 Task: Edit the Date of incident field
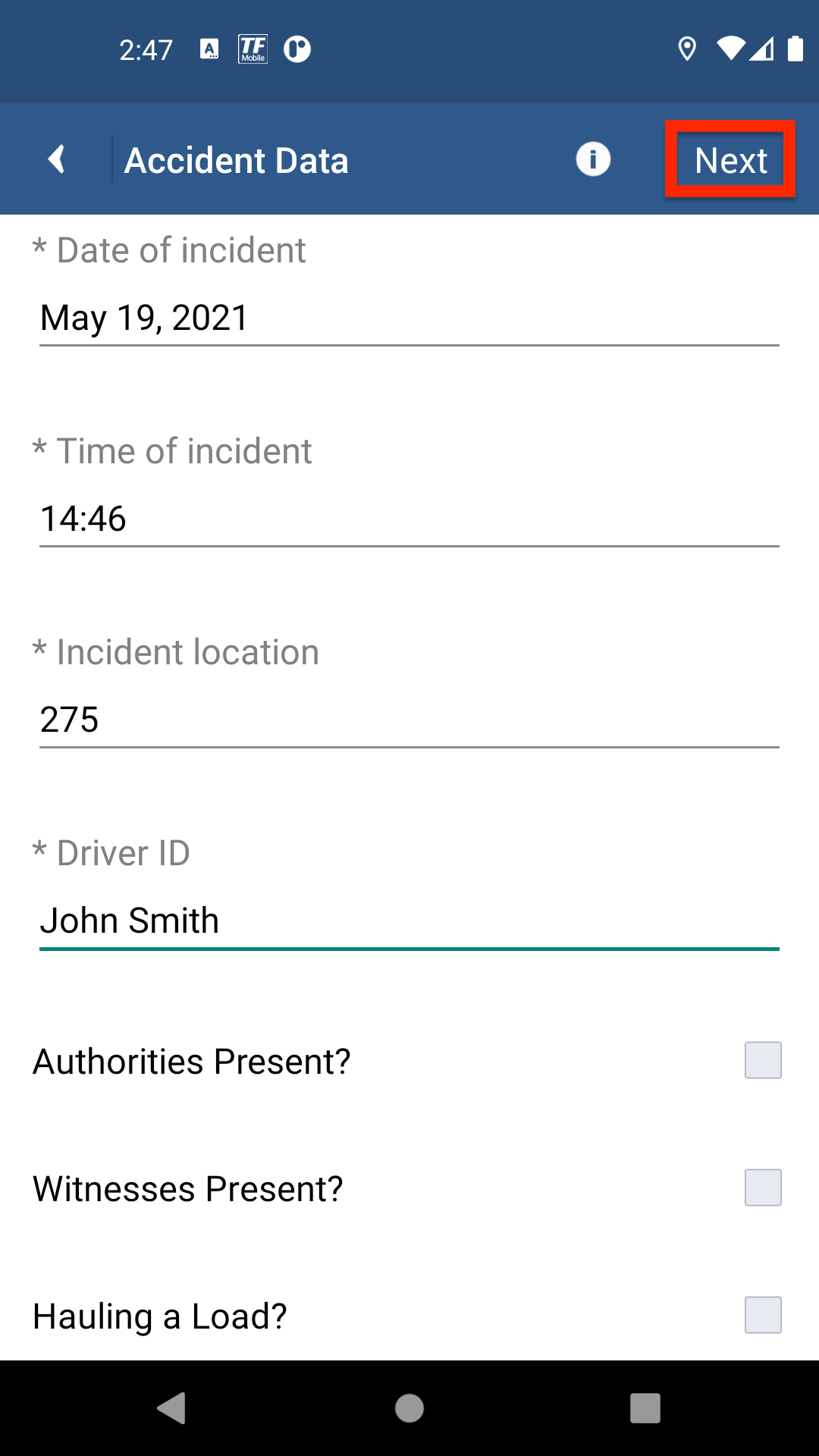(409, 318)
